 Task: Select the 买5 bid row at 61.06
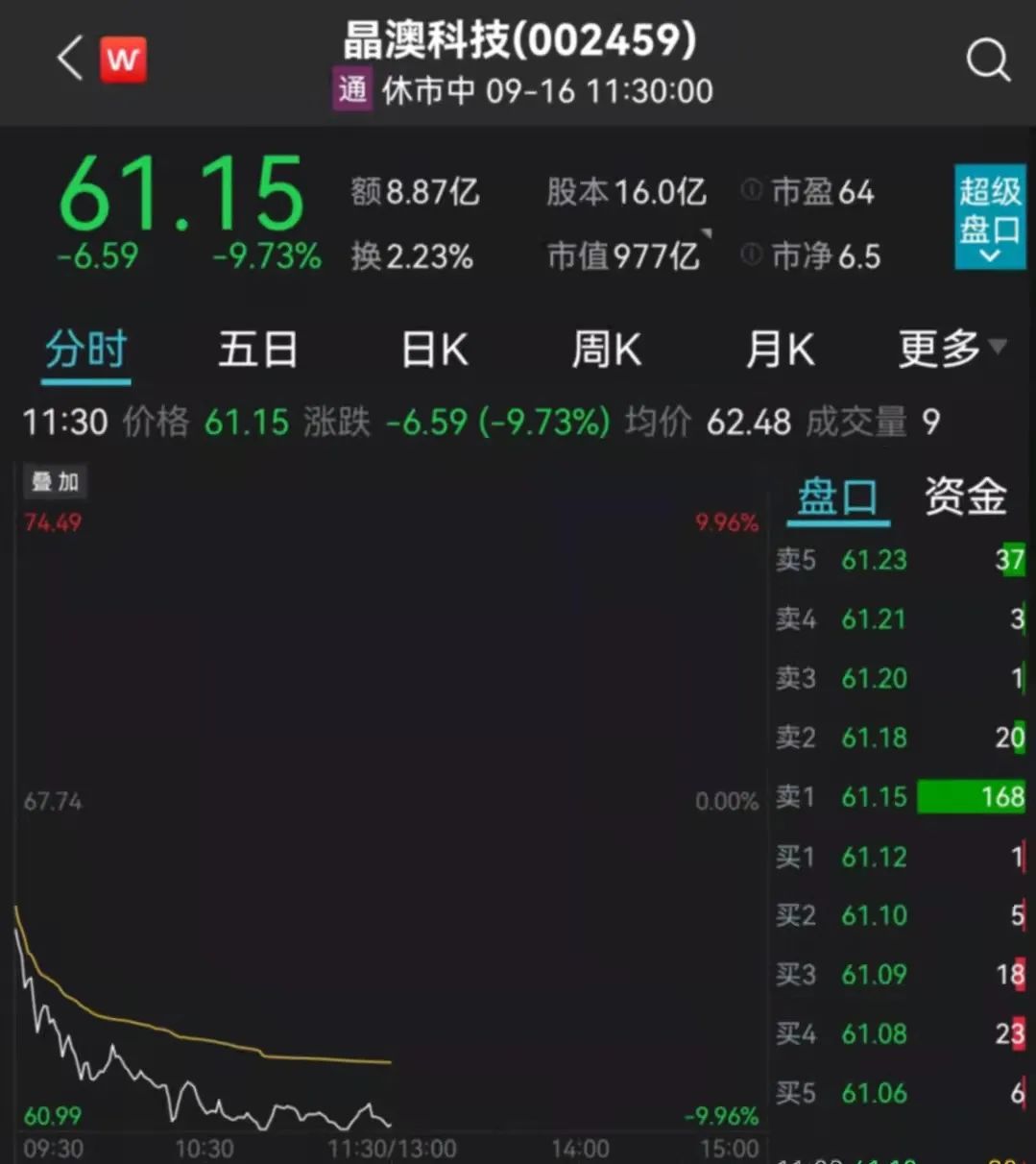(900, 1093)
